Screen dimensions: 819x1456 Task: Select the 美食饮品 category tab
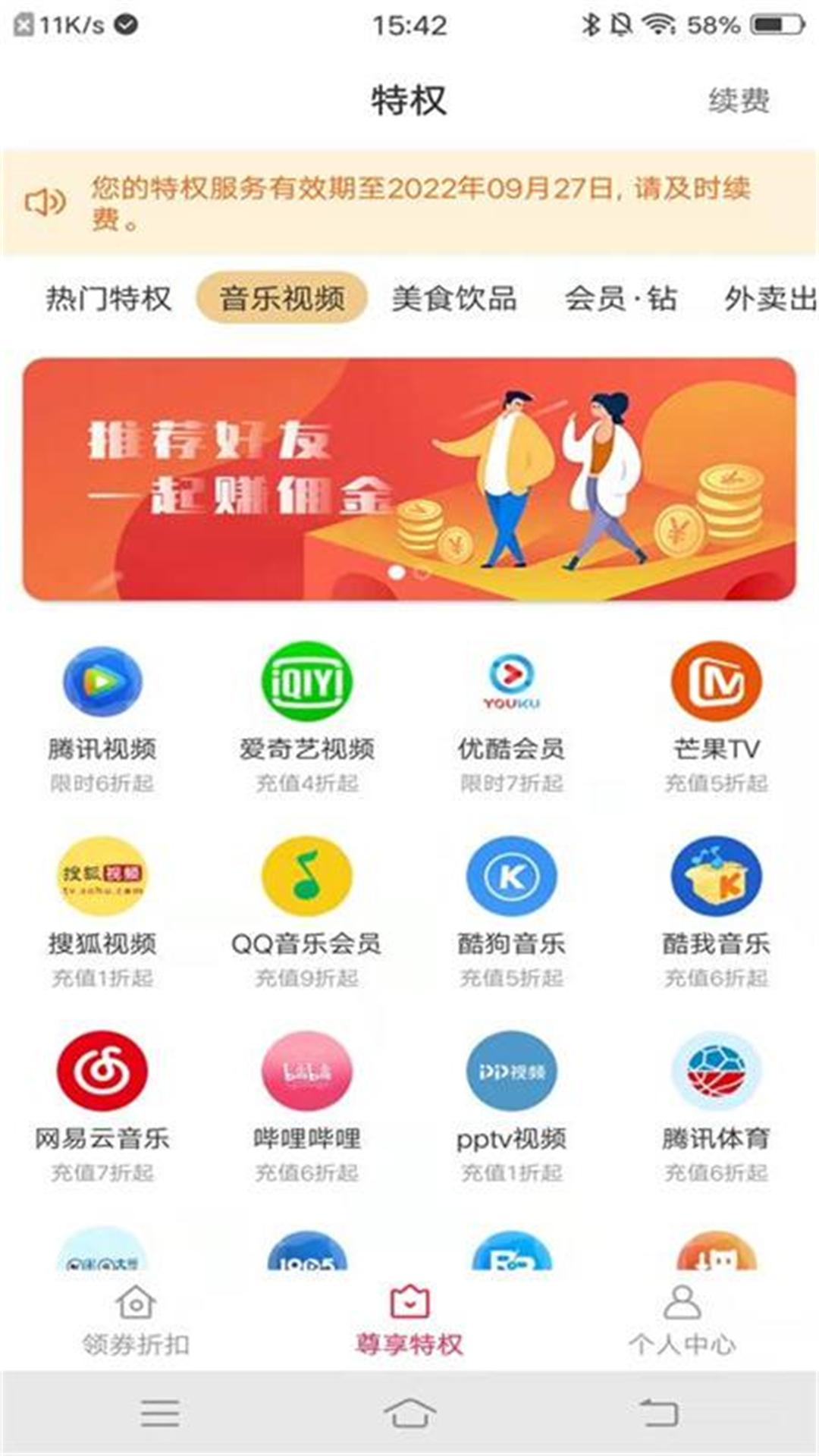coord(454,298)
